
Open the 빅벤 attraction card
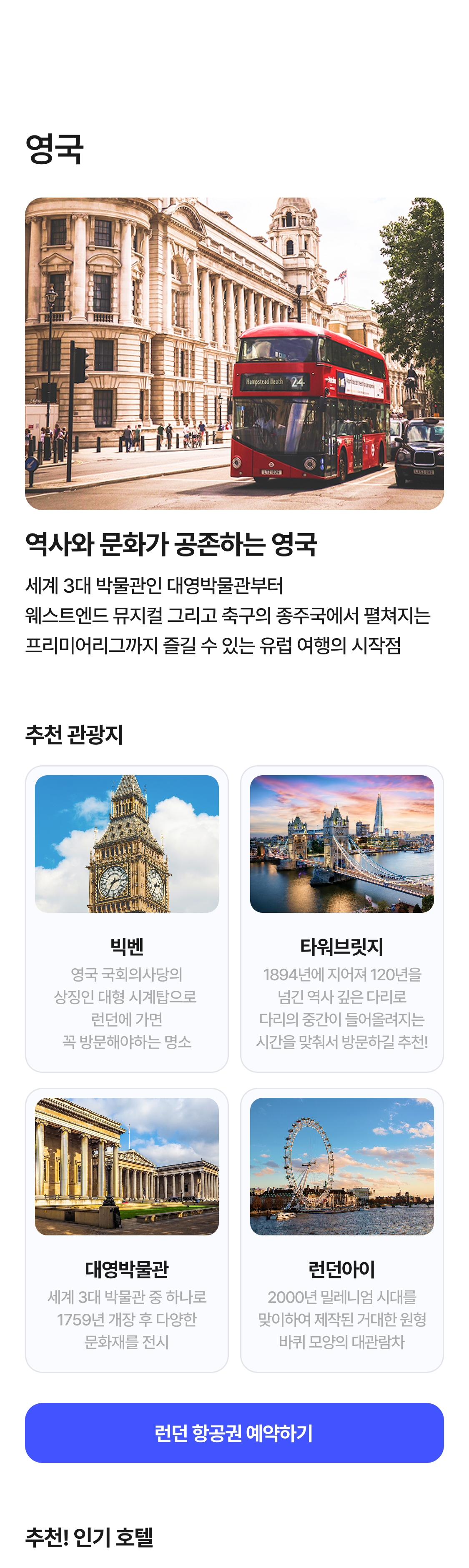(127, 918)
